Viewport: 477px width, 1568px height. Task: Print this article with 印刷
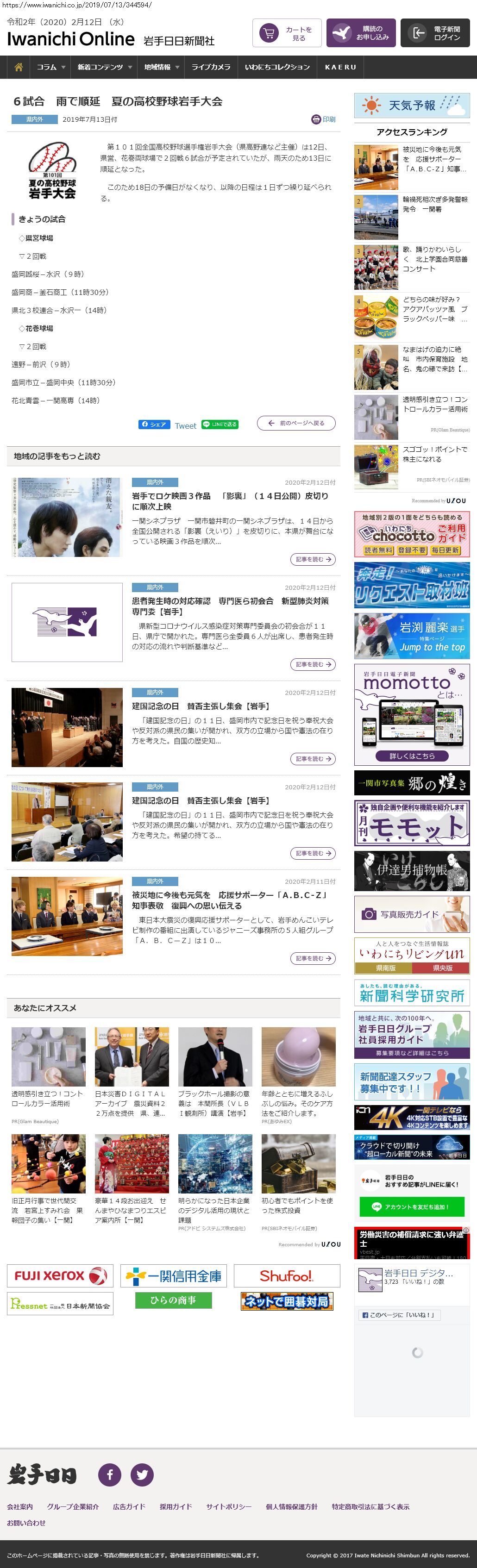click(324, 119)
